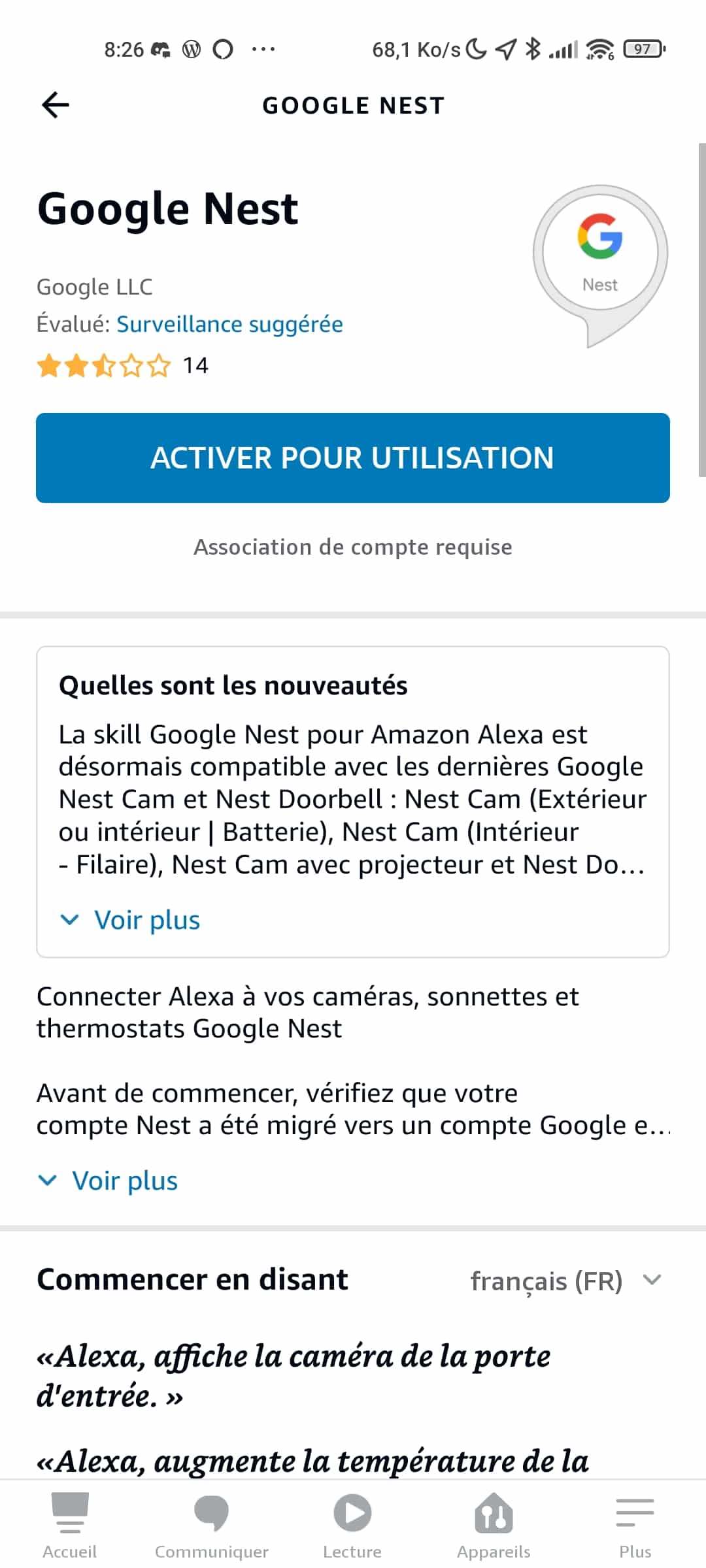Open the star ratings and 14 reviews

123,366
